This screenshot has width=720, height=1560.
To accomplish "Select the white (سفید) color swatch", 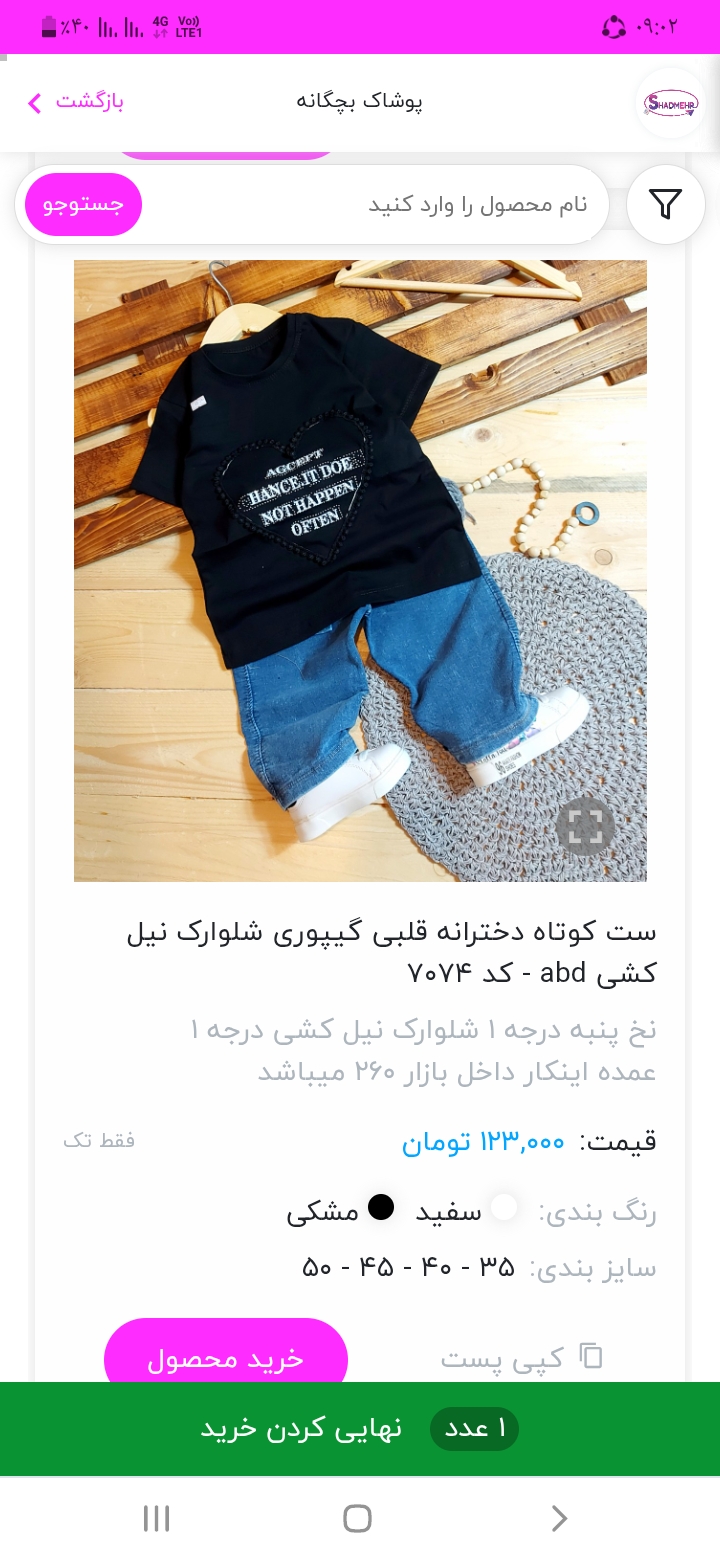I will (504, 1208).
